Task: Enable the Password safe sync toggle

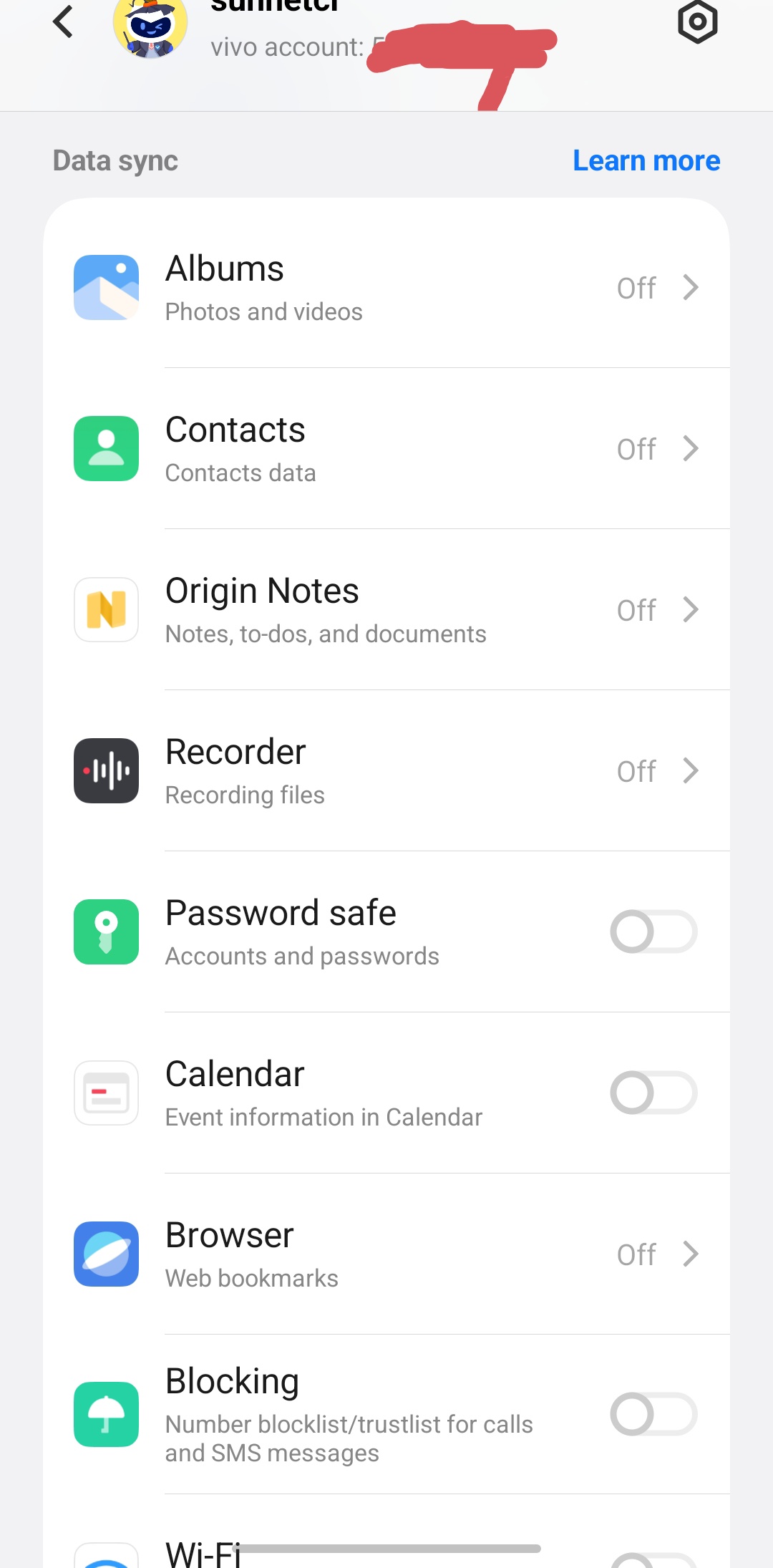Action: 653,931
